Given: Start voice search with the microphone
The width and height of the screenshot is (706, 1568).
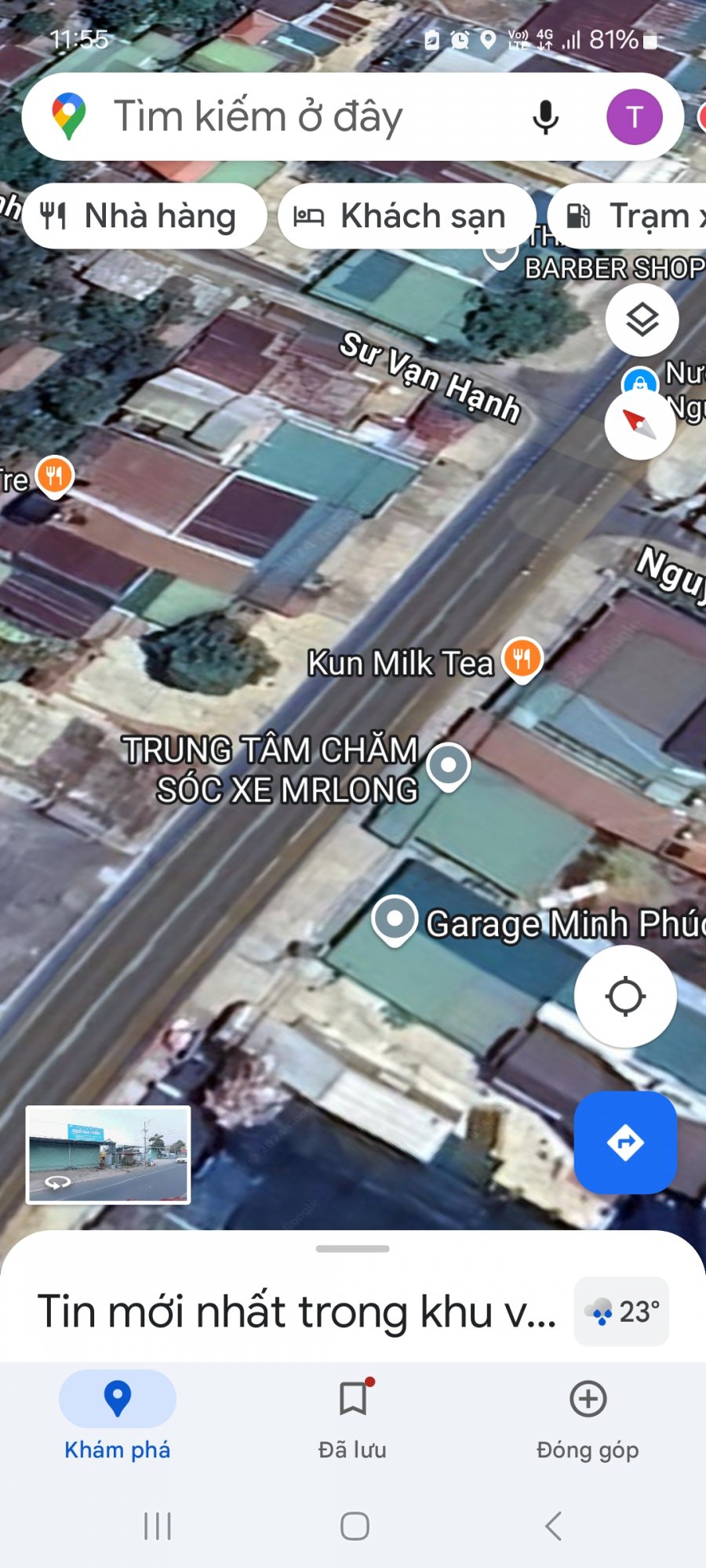Looking at the screenshot, I should click(x=545, y=118).
